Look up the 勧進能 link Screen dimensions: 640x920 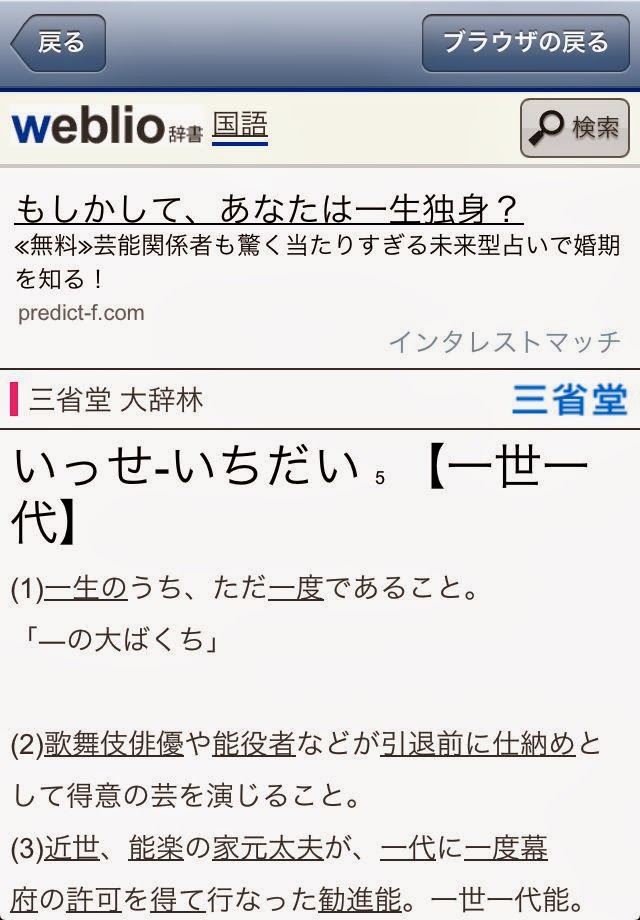[360, 899]
